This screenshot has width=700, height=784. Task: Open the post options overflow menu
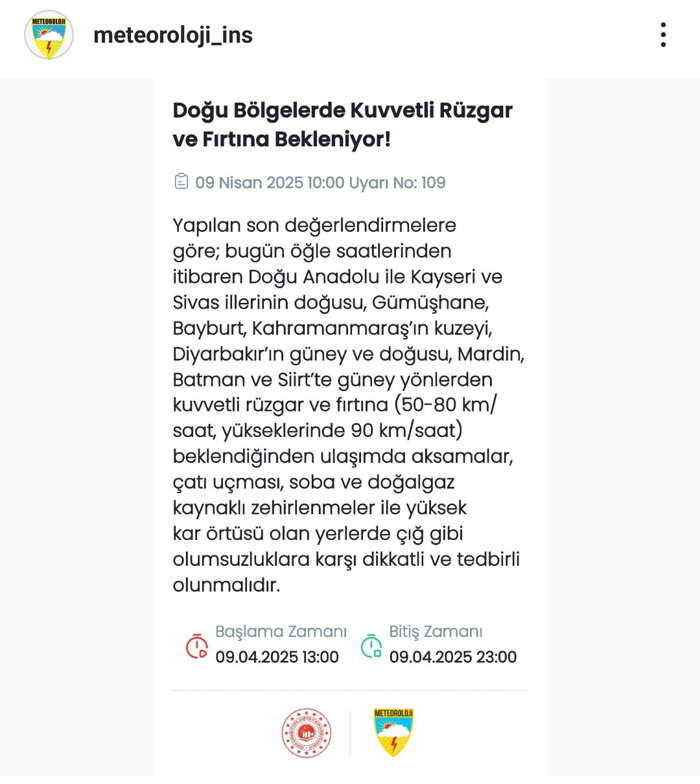[662, 35]
